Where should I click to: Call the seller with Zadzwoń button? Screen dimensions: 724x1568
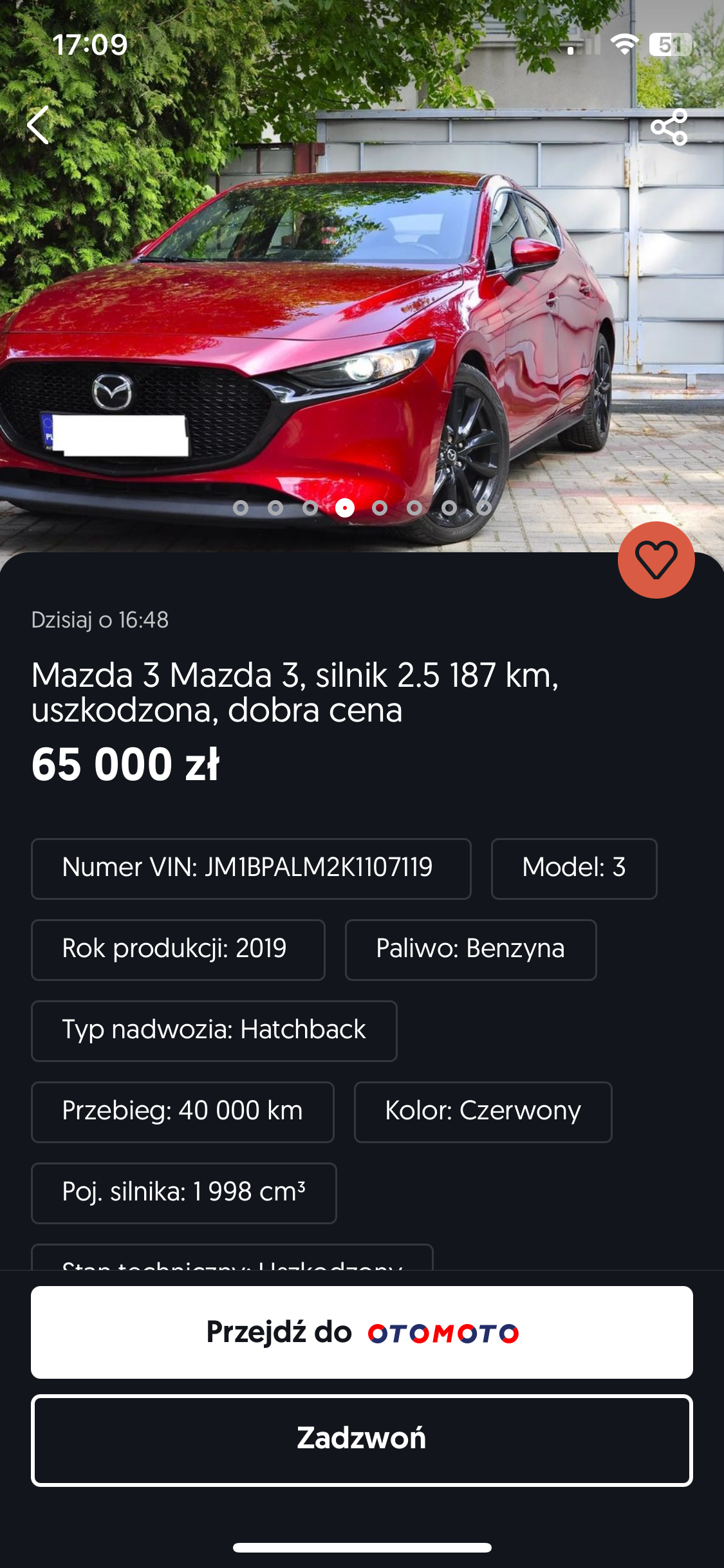pyautogui.click(x=362, y=1440)
